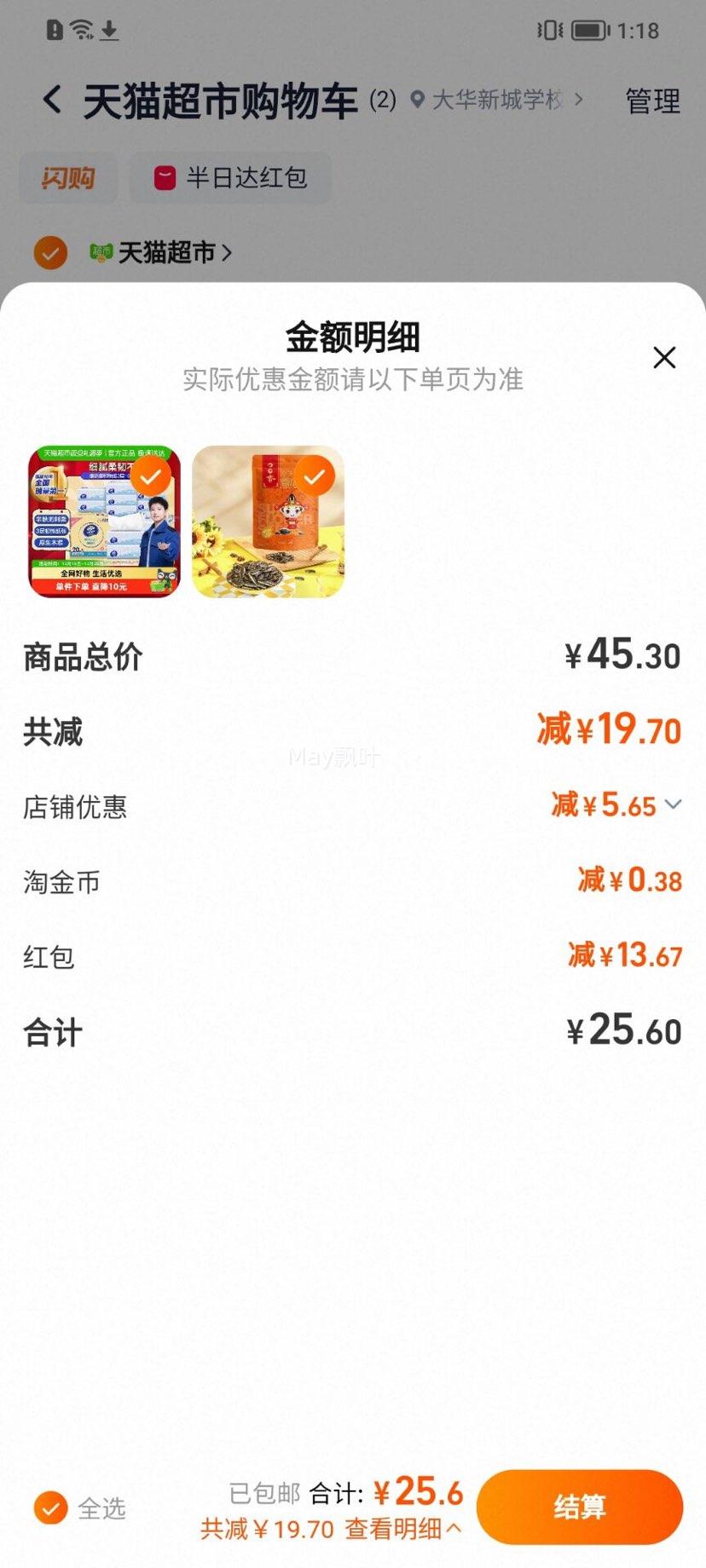This screenshot has width=706, height=1568.
Task: Tap the 管理 menu item
Action: 651,101
